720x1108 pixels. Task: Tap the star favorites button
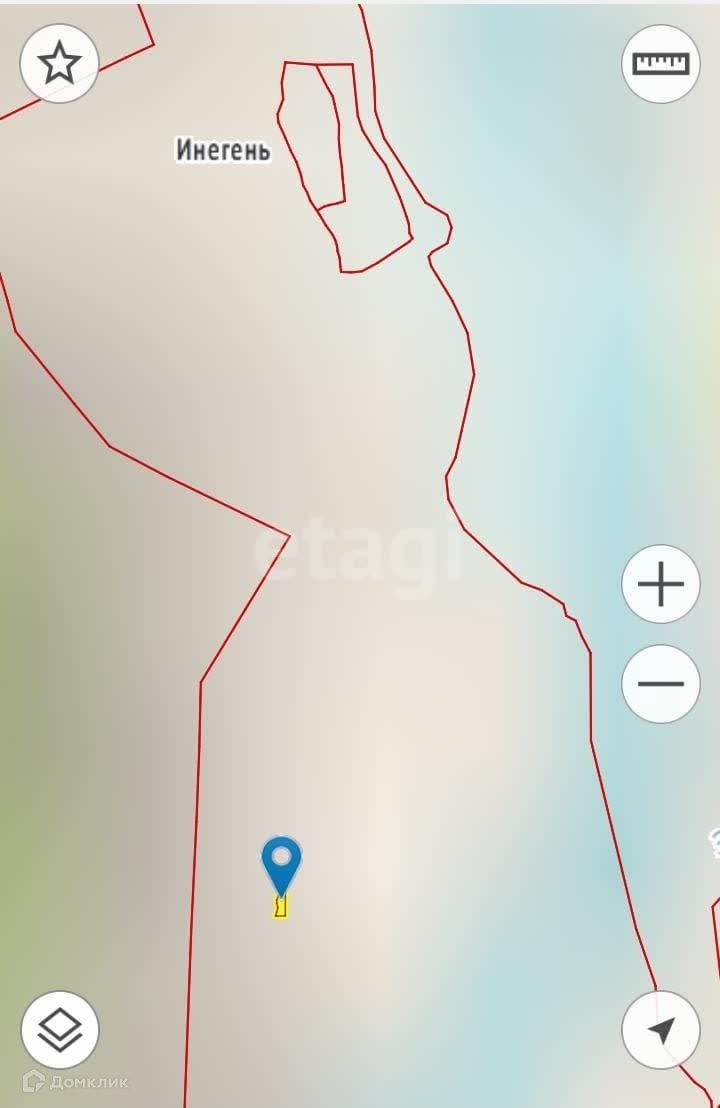pos(59,64)
